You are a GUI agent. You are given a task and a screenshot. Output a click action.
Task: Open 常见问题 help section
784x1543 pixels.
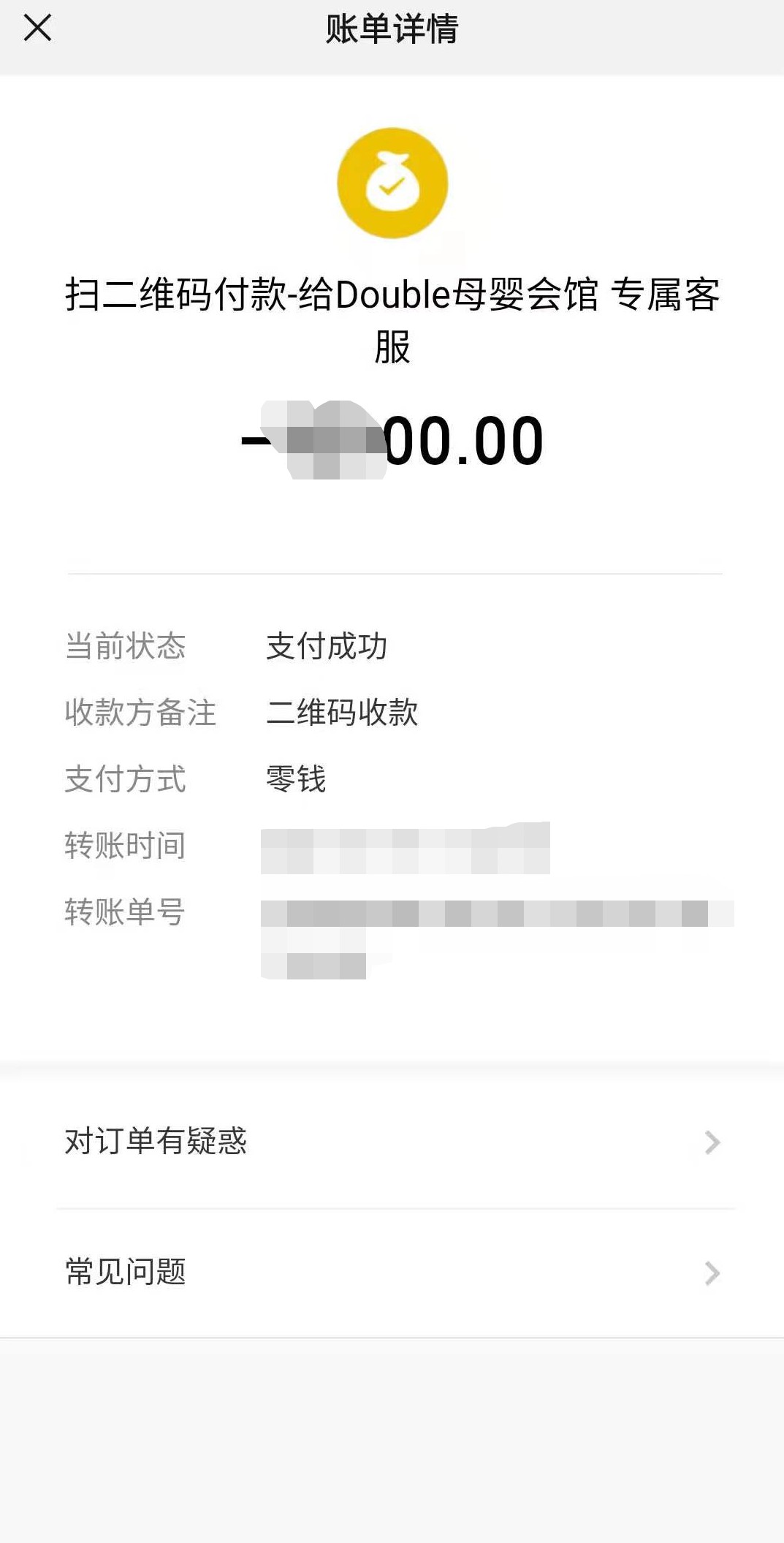tap(392, 1273)
